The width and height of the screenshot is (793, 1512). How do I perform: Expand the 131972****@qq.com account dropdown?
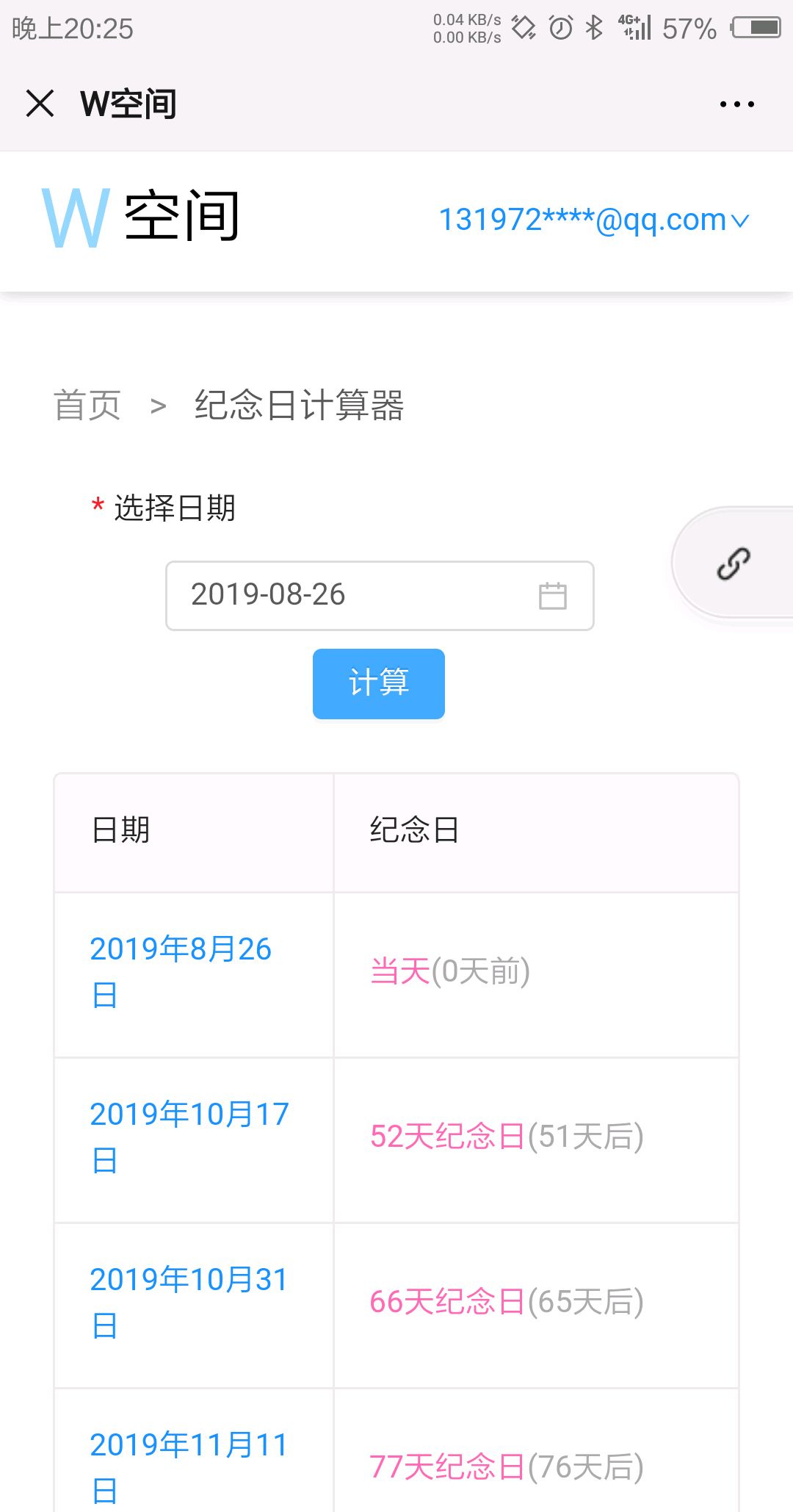tap(594, 220)
